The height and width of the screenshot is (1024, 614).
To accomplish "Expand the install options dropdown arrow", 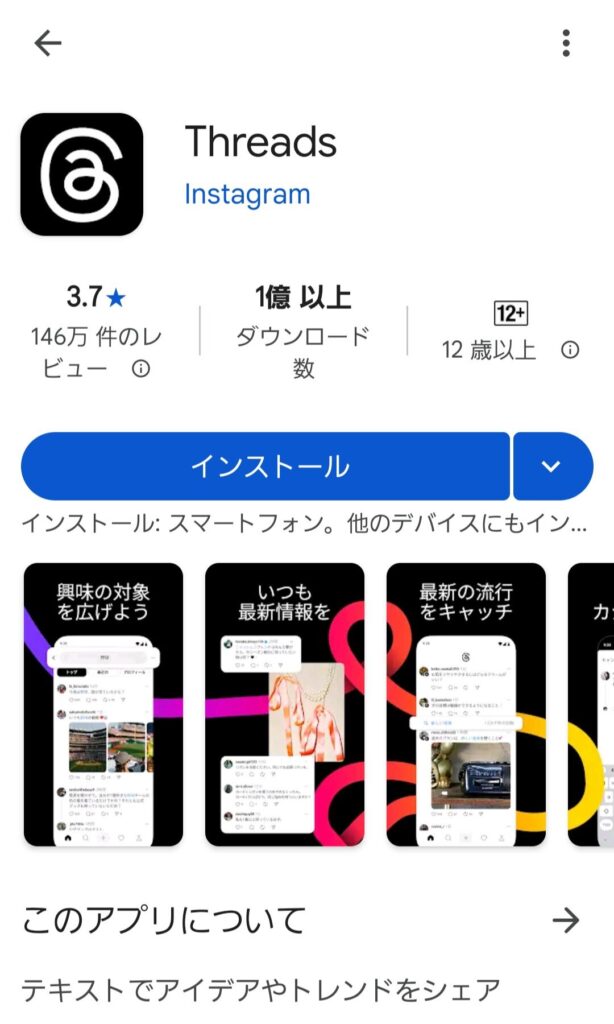I will (551, 466).
